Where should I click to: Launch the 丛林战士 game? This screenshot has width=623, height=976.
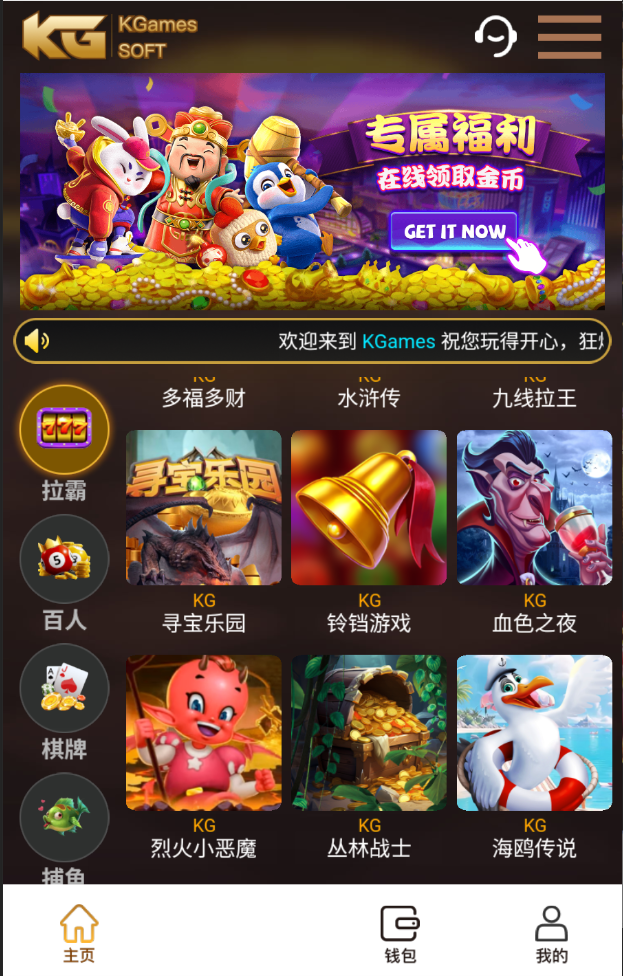(369, 733)
